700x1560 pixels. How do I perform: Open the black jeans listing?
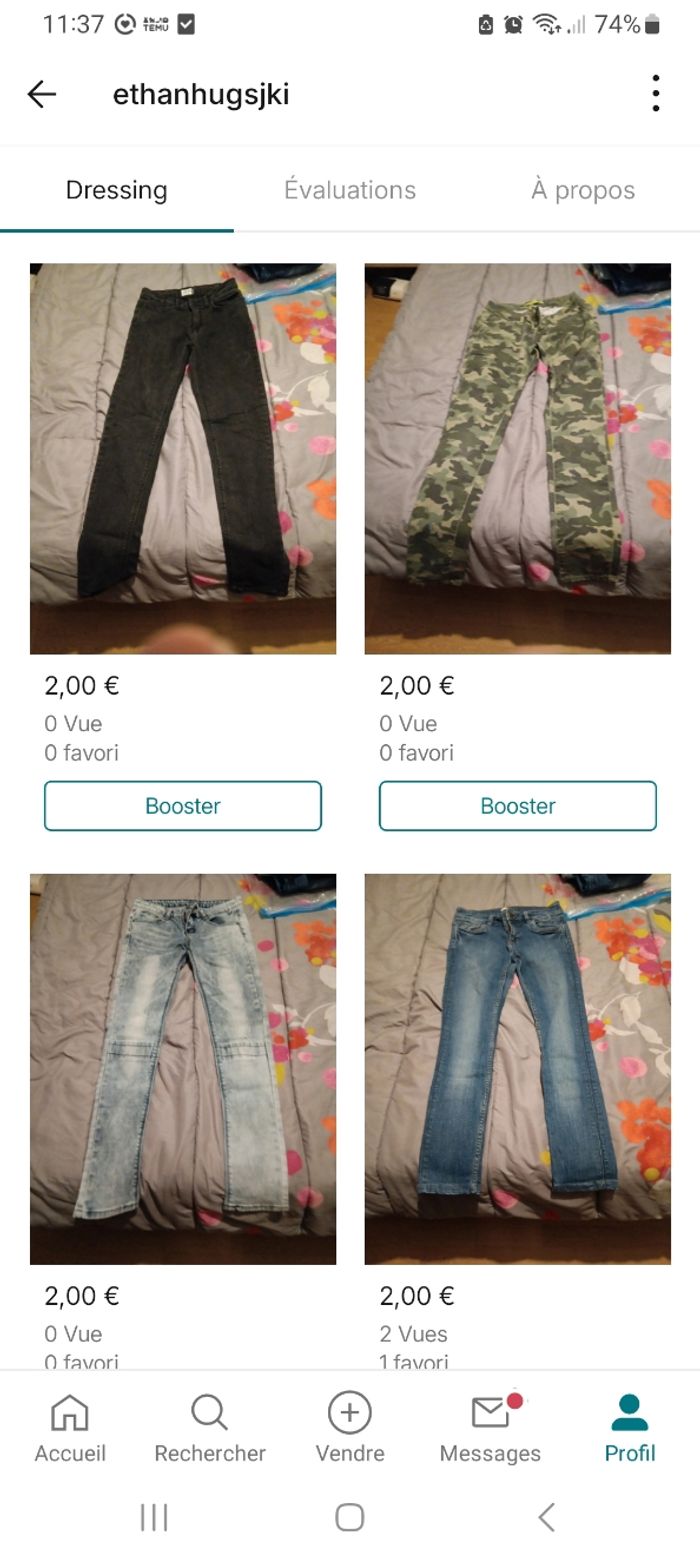183,458
